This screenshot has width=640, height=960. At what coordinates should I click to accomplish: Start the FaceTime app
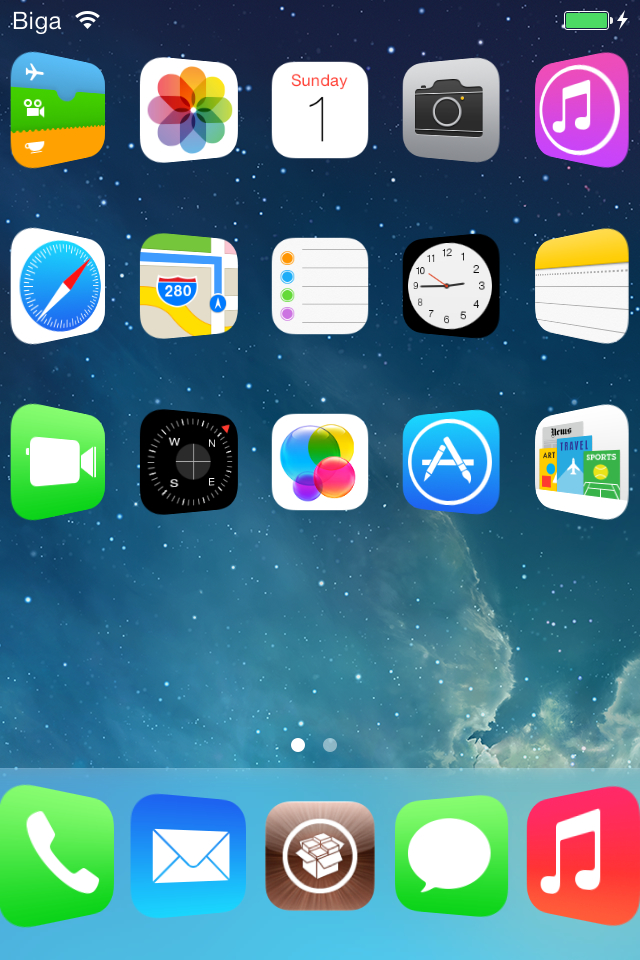(x=58, y=462)
